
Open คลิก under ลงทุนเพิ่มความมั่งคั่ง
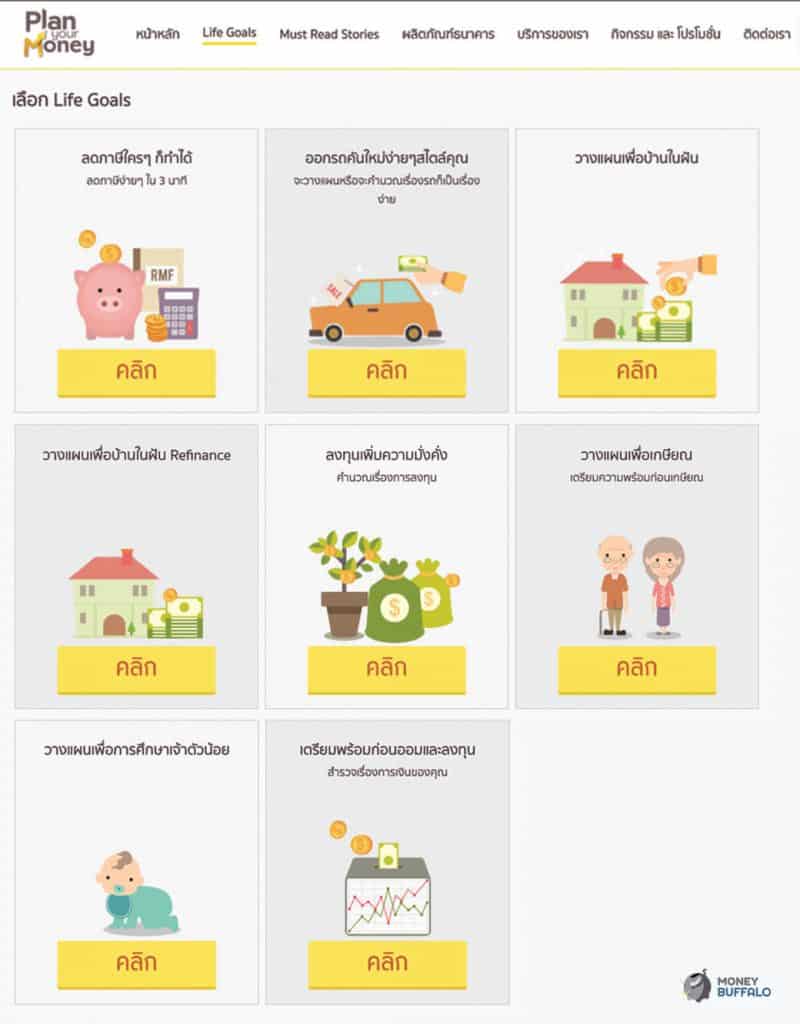(x=386, y=669)
